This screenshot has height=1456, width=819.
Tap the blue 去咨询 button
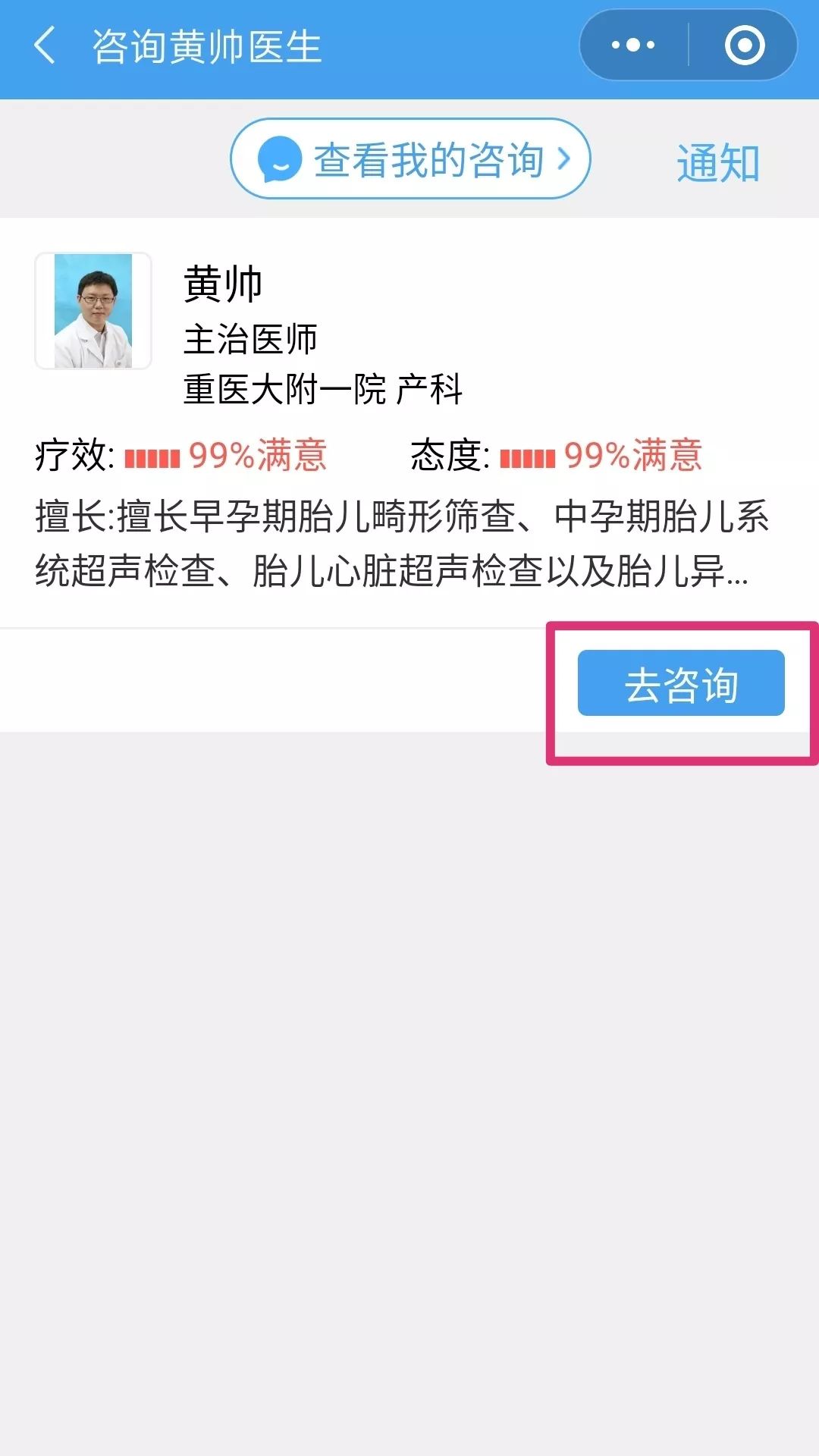point(681,682)
